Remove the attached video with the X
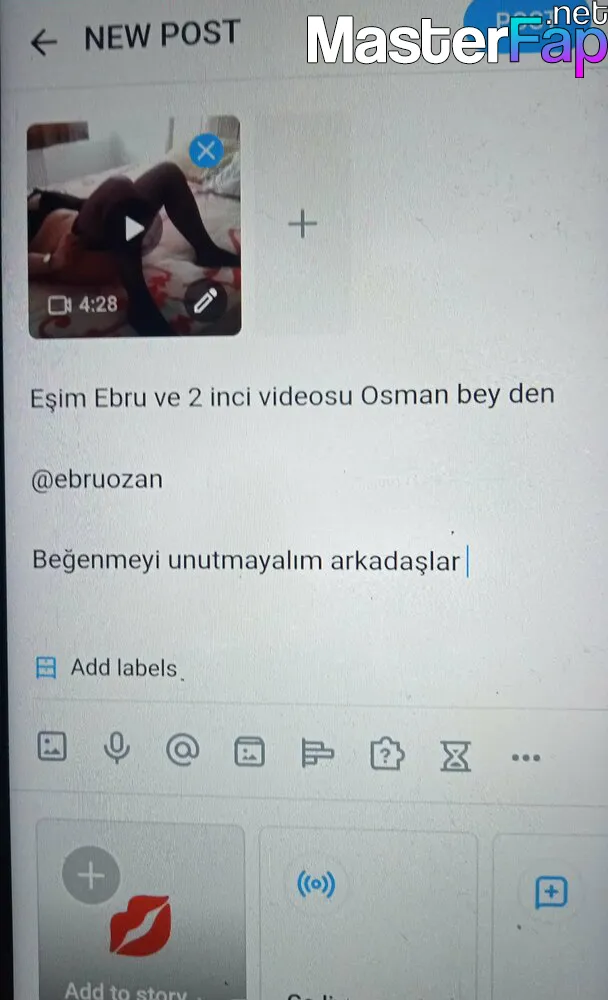 (x=206, y=151)
